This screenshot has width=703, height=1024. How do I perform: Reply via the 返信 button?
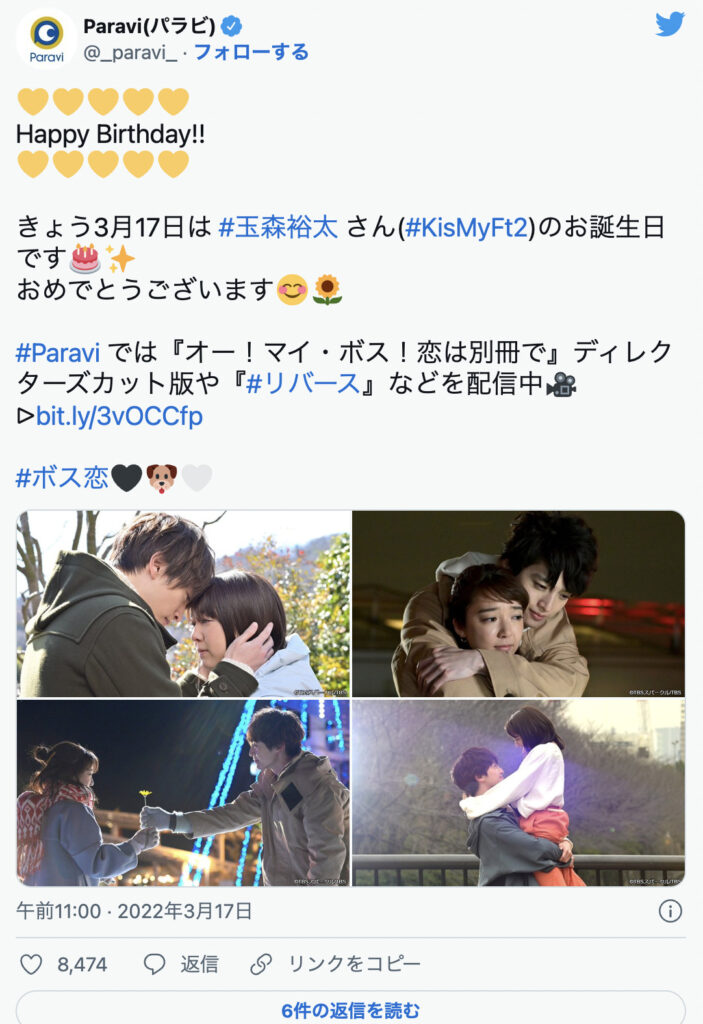181,964
